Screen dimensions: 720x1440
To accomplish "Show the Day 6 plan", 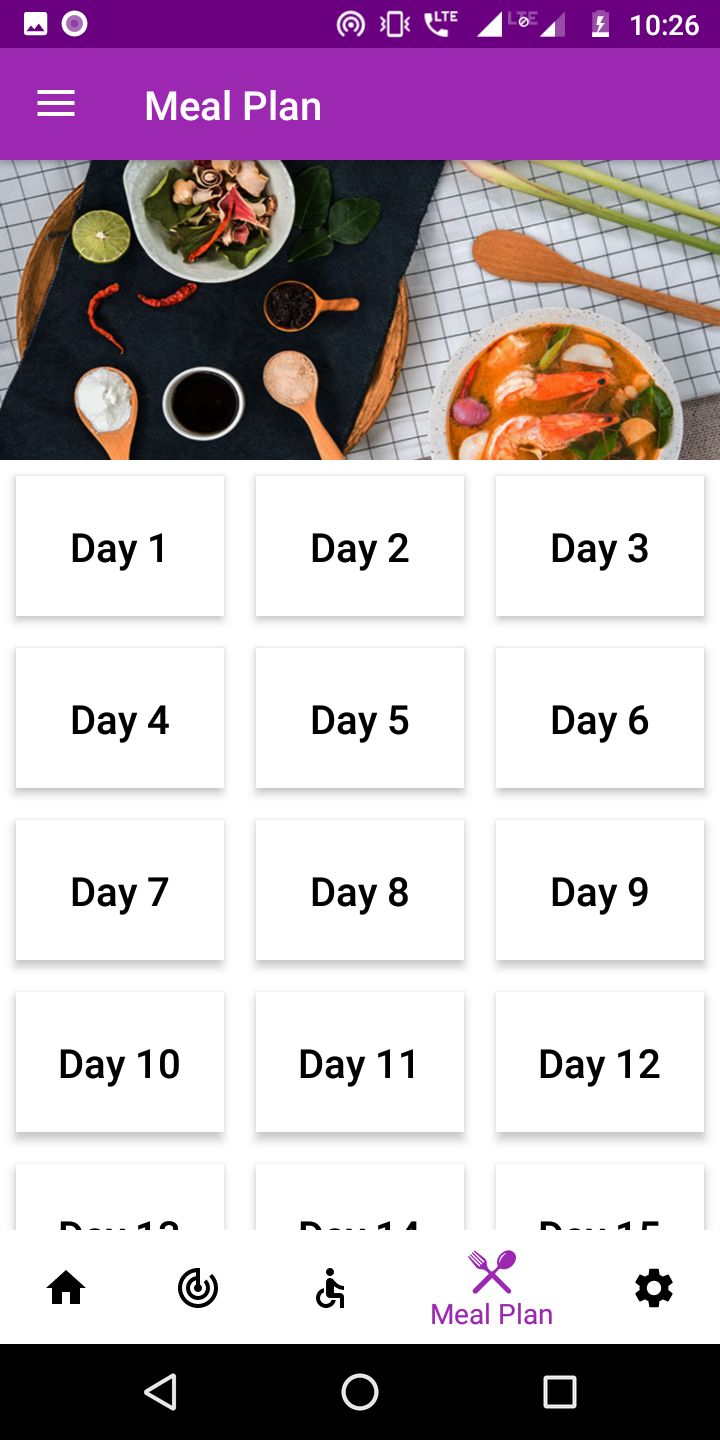I will click(600, 718).
